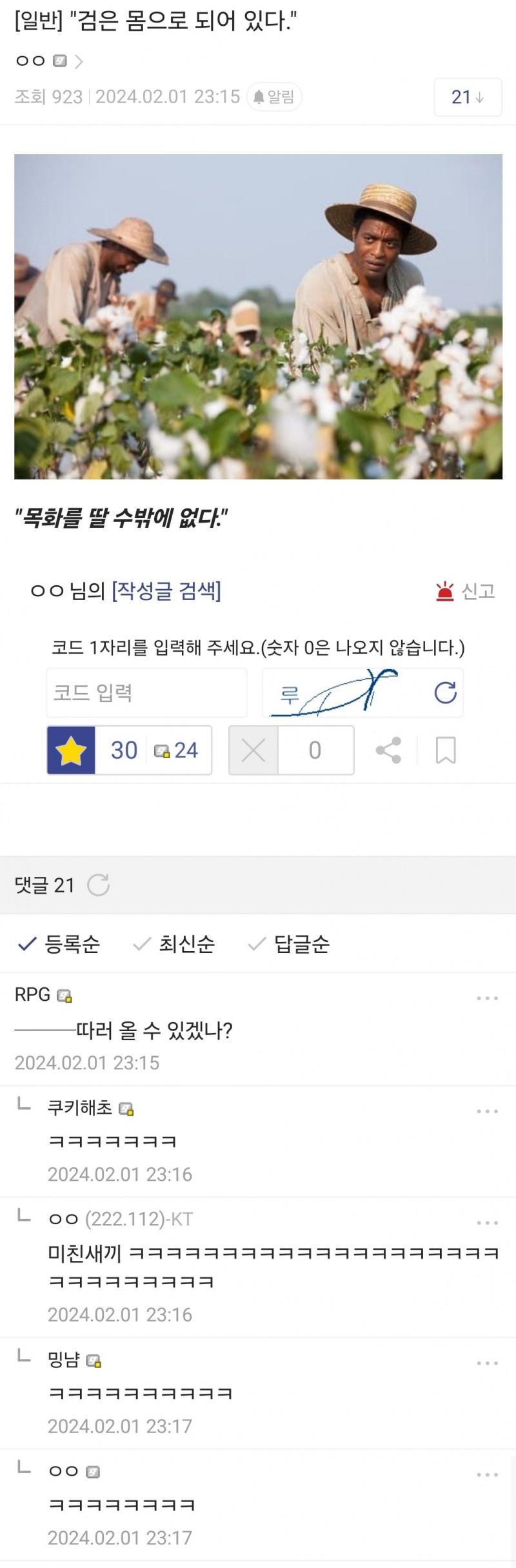516x1568 pixels.
Task: Downvote the post with the X button
Action: coord(253,750)
